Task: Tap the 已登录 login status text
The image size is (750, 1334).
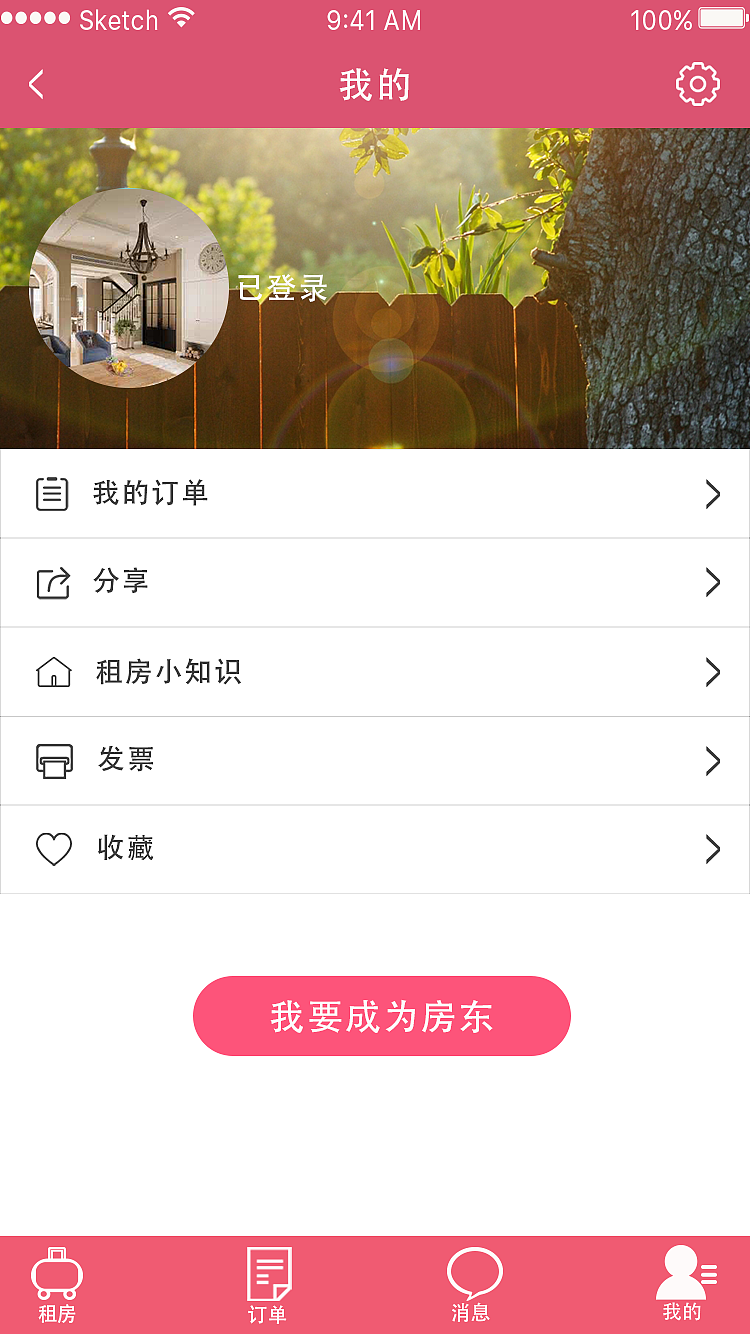Action: tap(281, 286)
